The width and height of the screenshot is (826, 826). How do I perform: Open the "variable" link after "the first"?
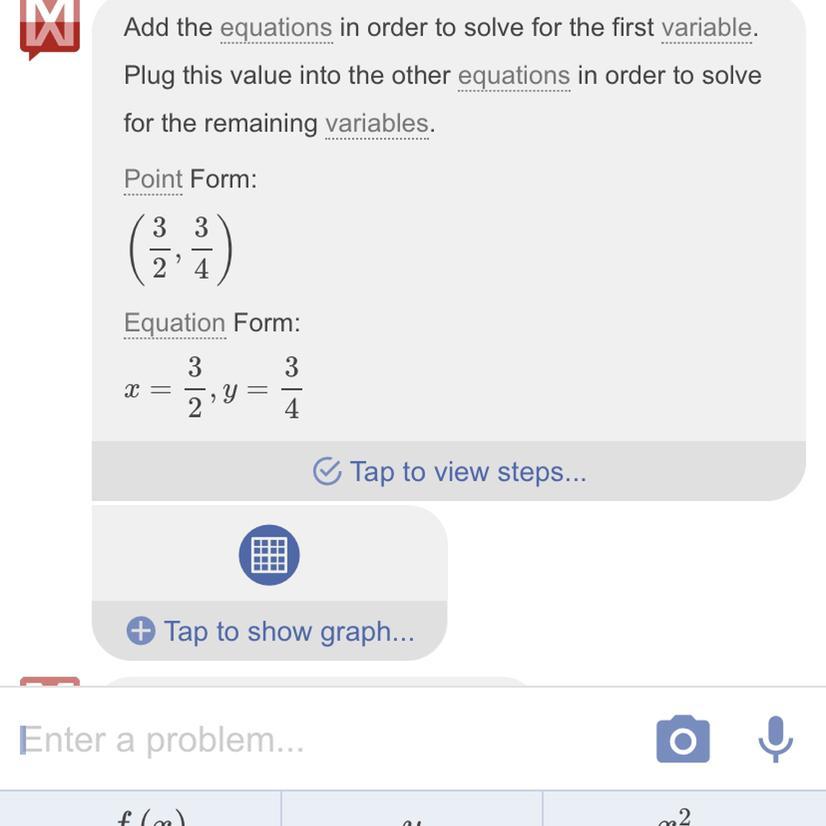click(706, 27)
